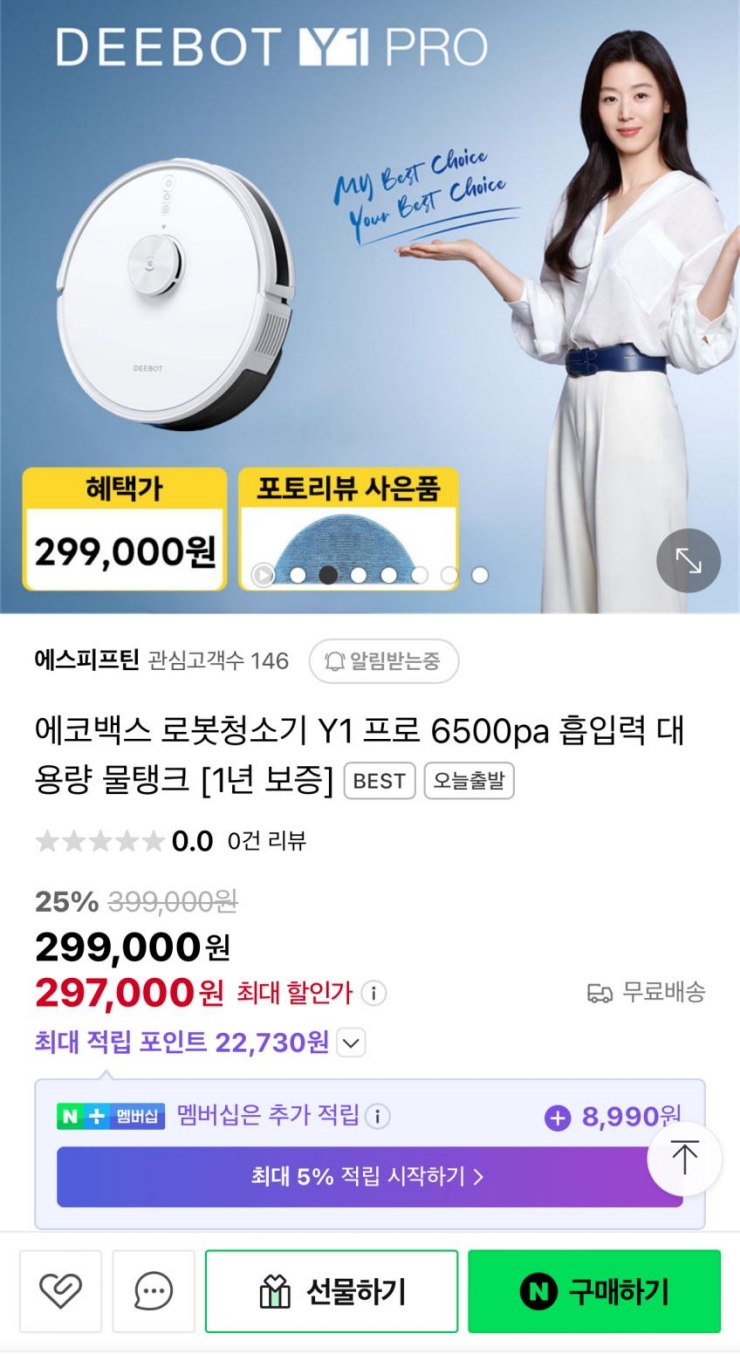Play the product video via carousel indicator
Image resolution: width=740 pixels, height=1355 pixels.
tap(263, 575)
